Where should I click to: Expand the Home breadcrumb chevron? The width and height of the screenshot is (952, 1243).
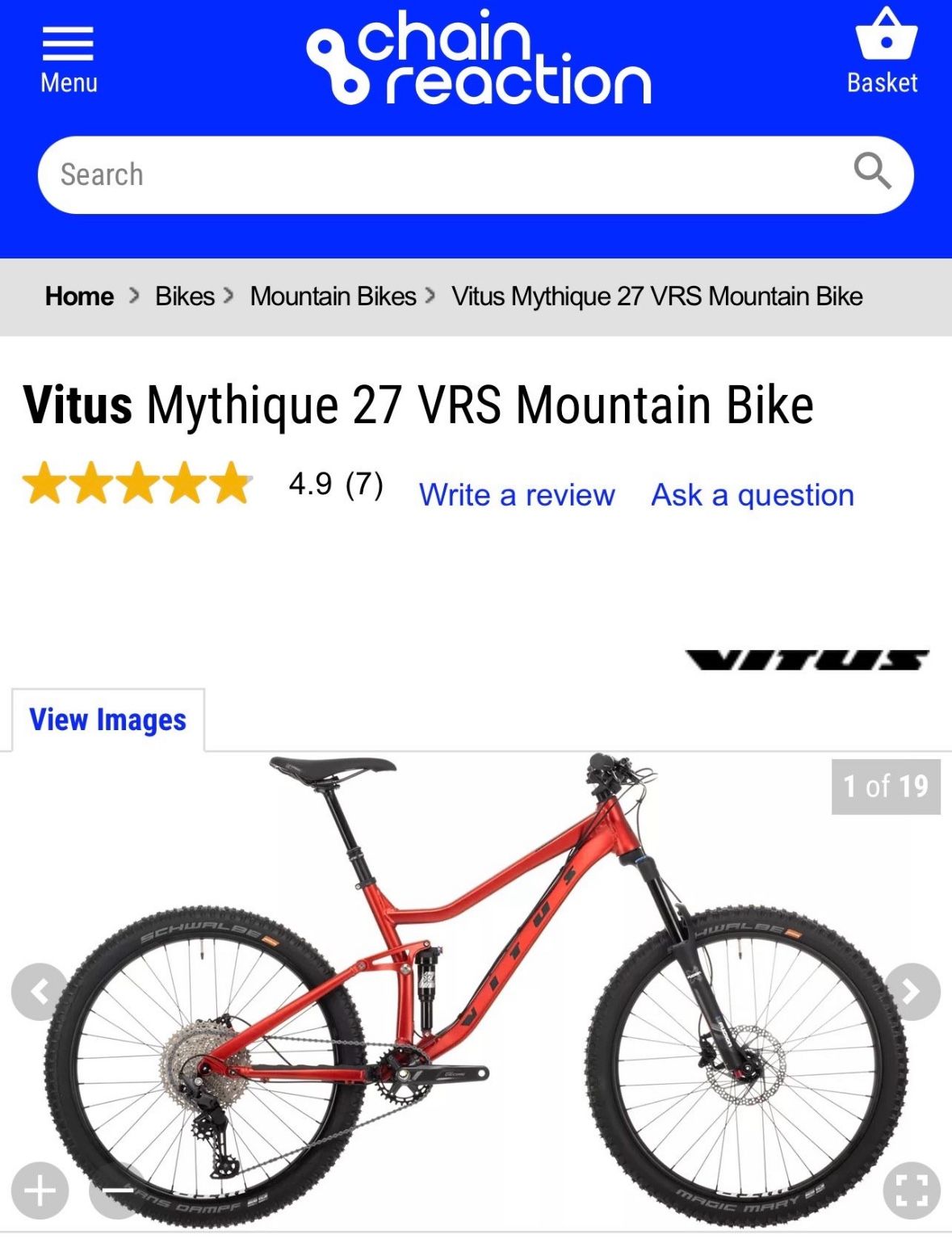tap(132, 296)
